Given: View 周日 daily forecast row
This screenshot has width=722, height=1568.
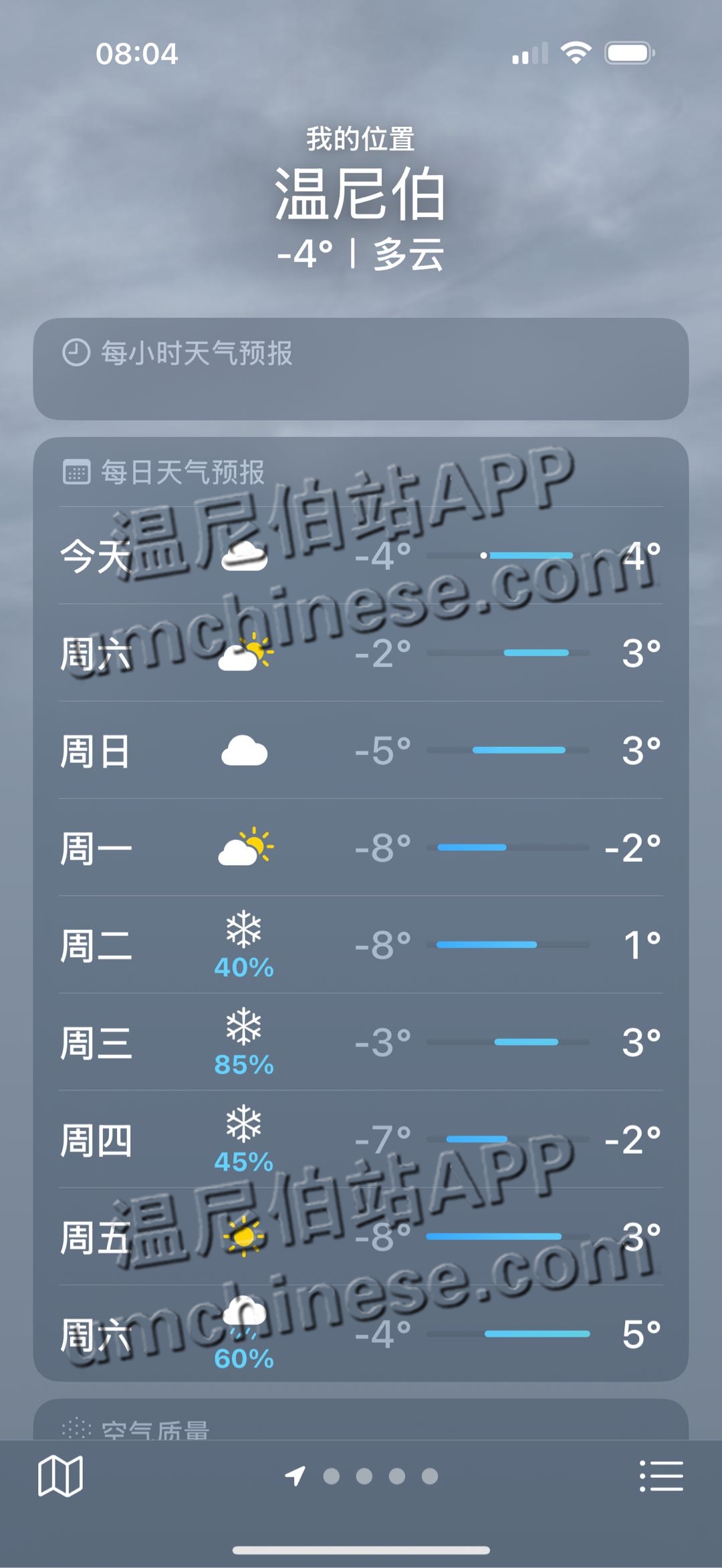Looking at the screenshot, I should [x=361, y=750].
